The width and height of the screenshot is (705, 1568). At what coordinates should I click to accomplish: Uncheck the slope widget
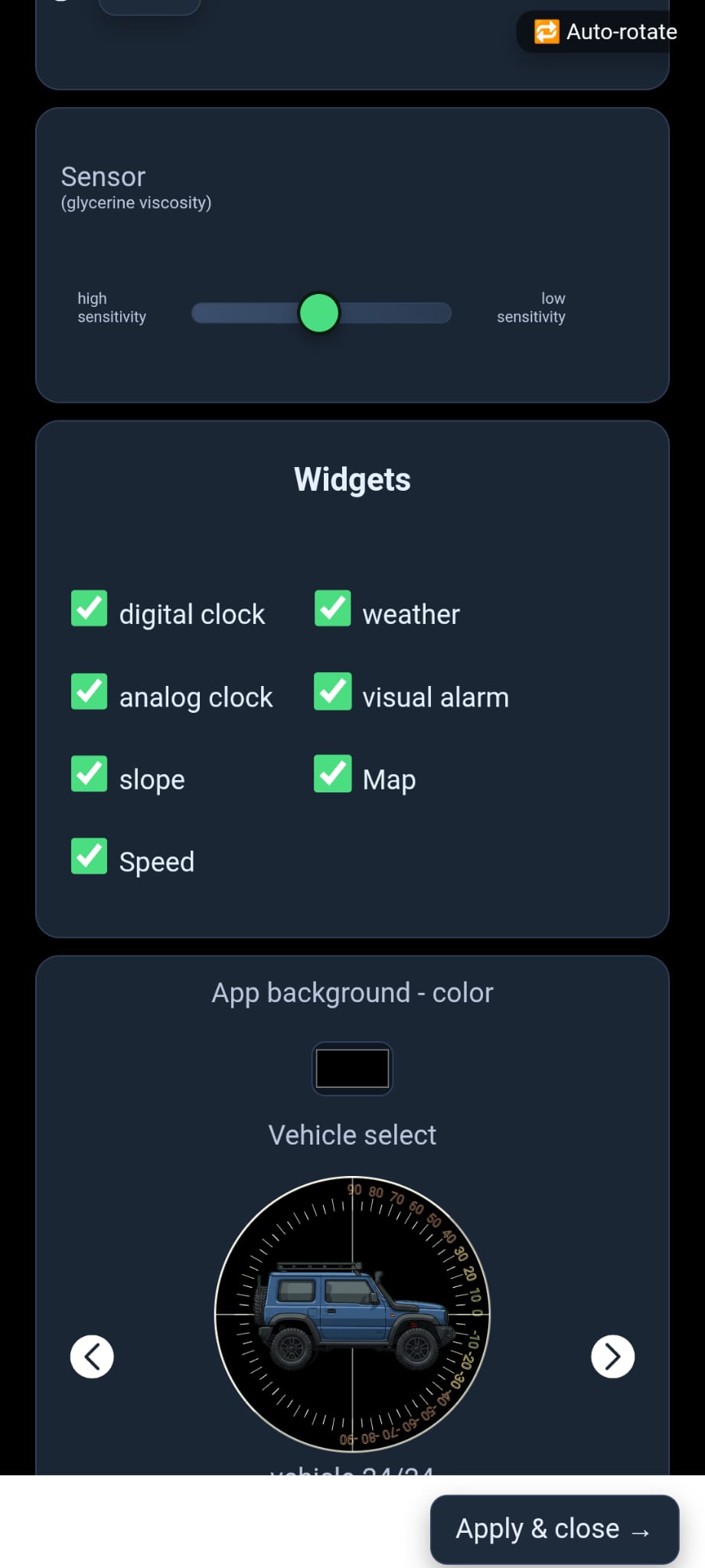coord(90,774)
